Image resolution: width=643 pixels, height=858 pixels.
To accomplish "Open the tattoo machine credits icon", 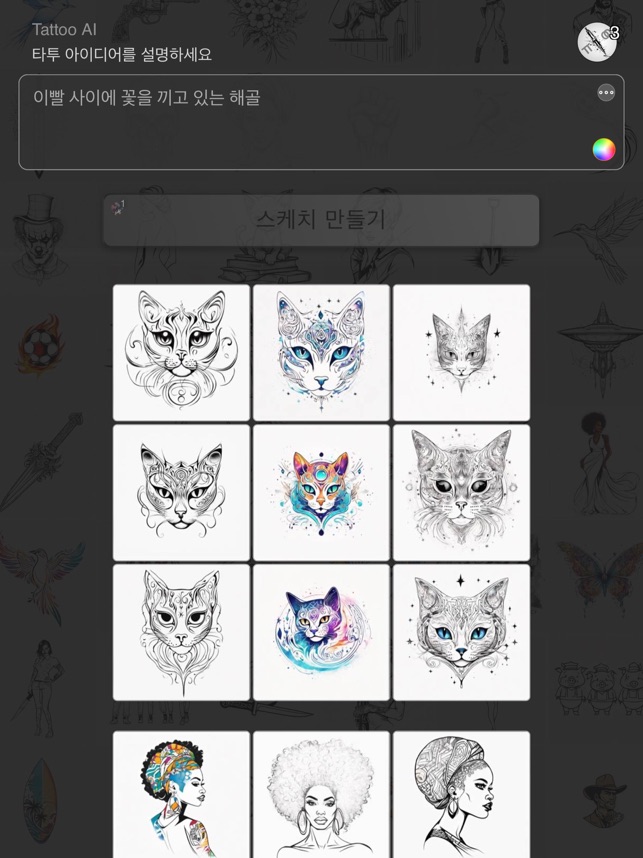I will click(598, 42).
